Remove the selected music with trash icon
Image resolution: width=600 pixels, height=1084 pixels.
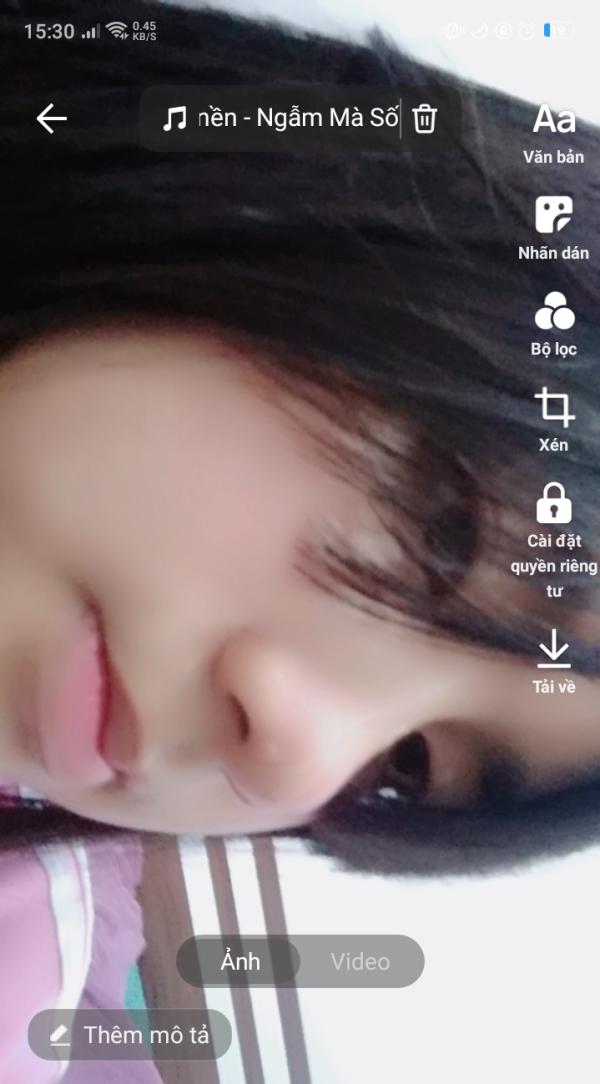[x=424, y=119]
